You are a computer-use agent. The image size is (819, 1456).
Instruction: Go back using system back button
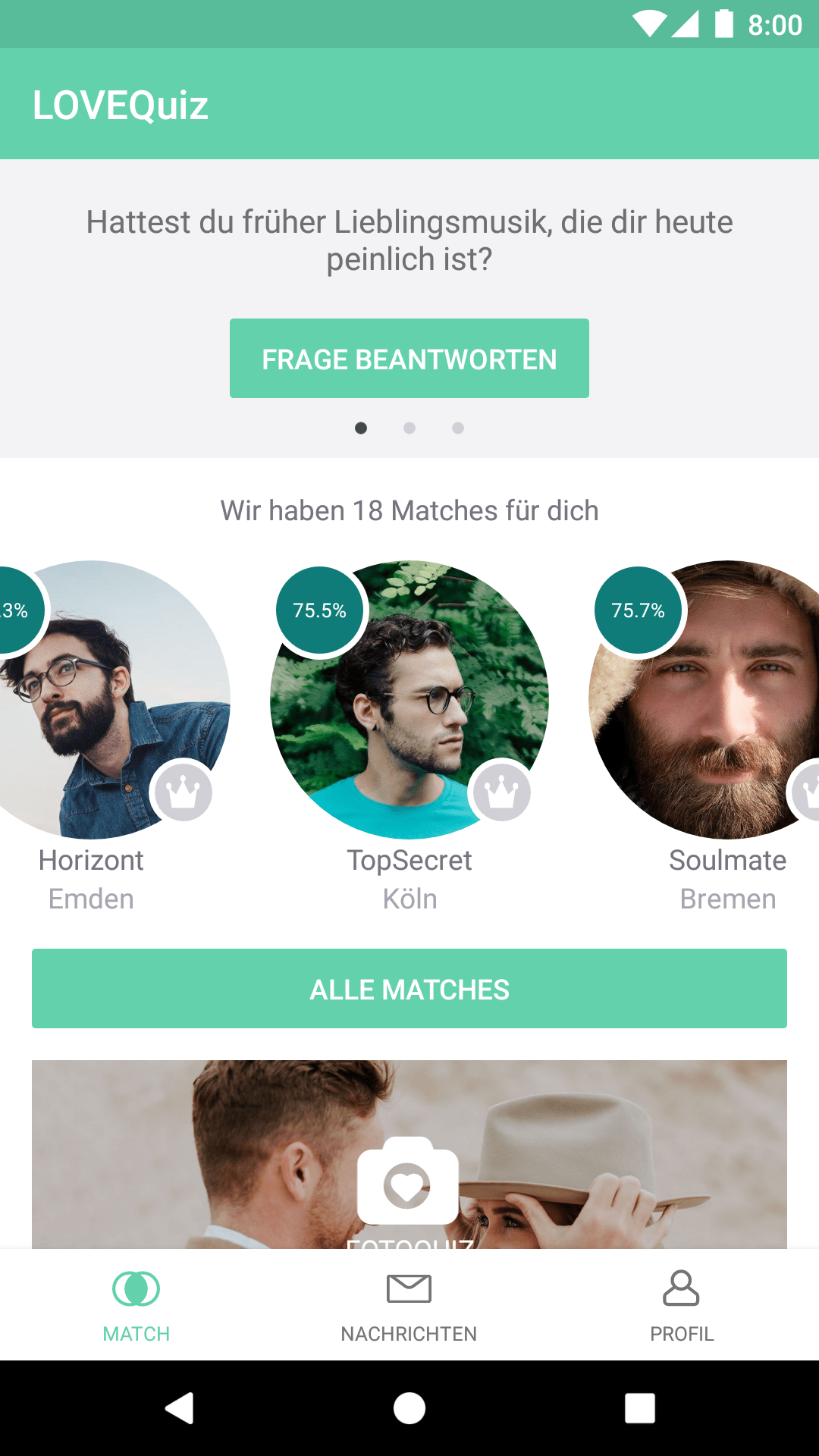(x=180, y=1408)
